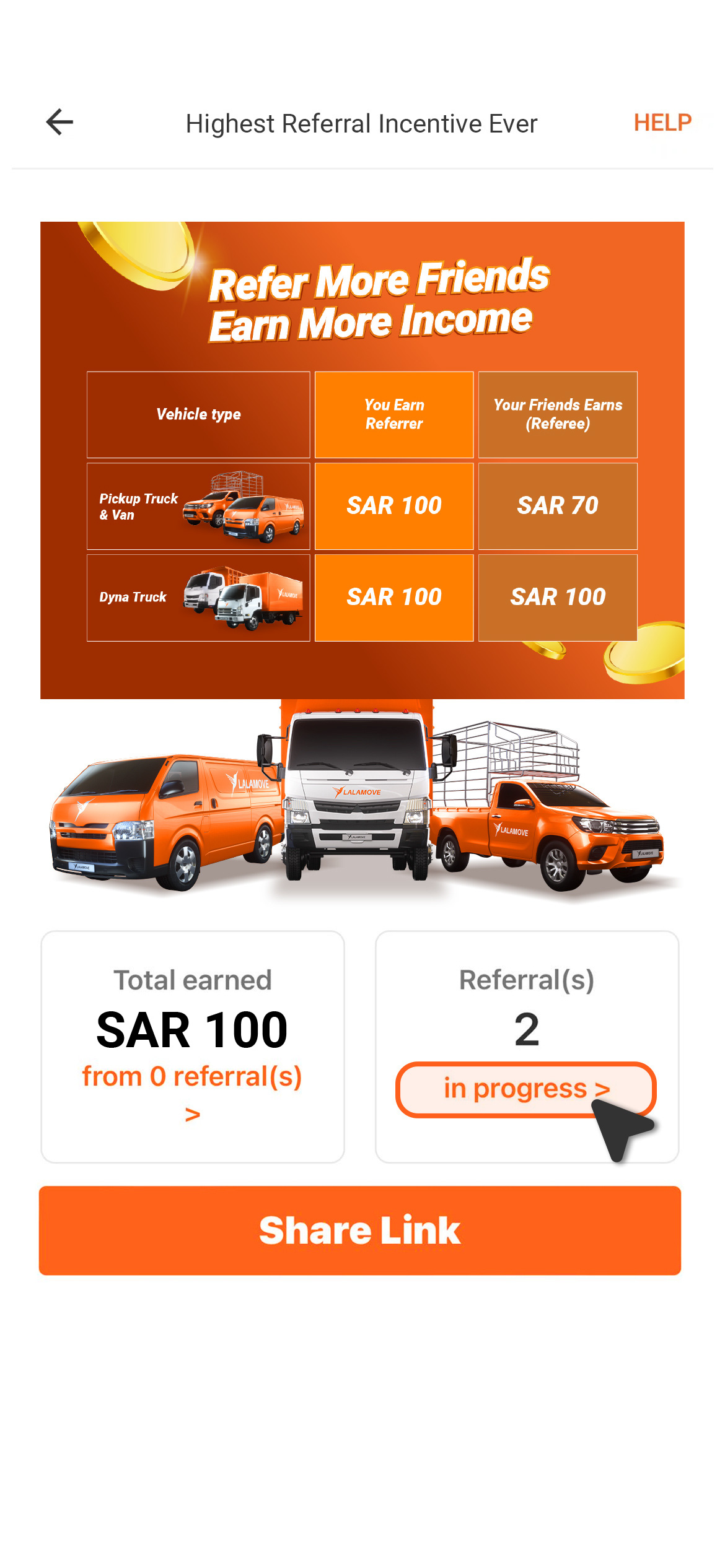The height and width of the screenshot is (1568, 725).
Task: Tap the Share Link button
Action: point(360,1230)
